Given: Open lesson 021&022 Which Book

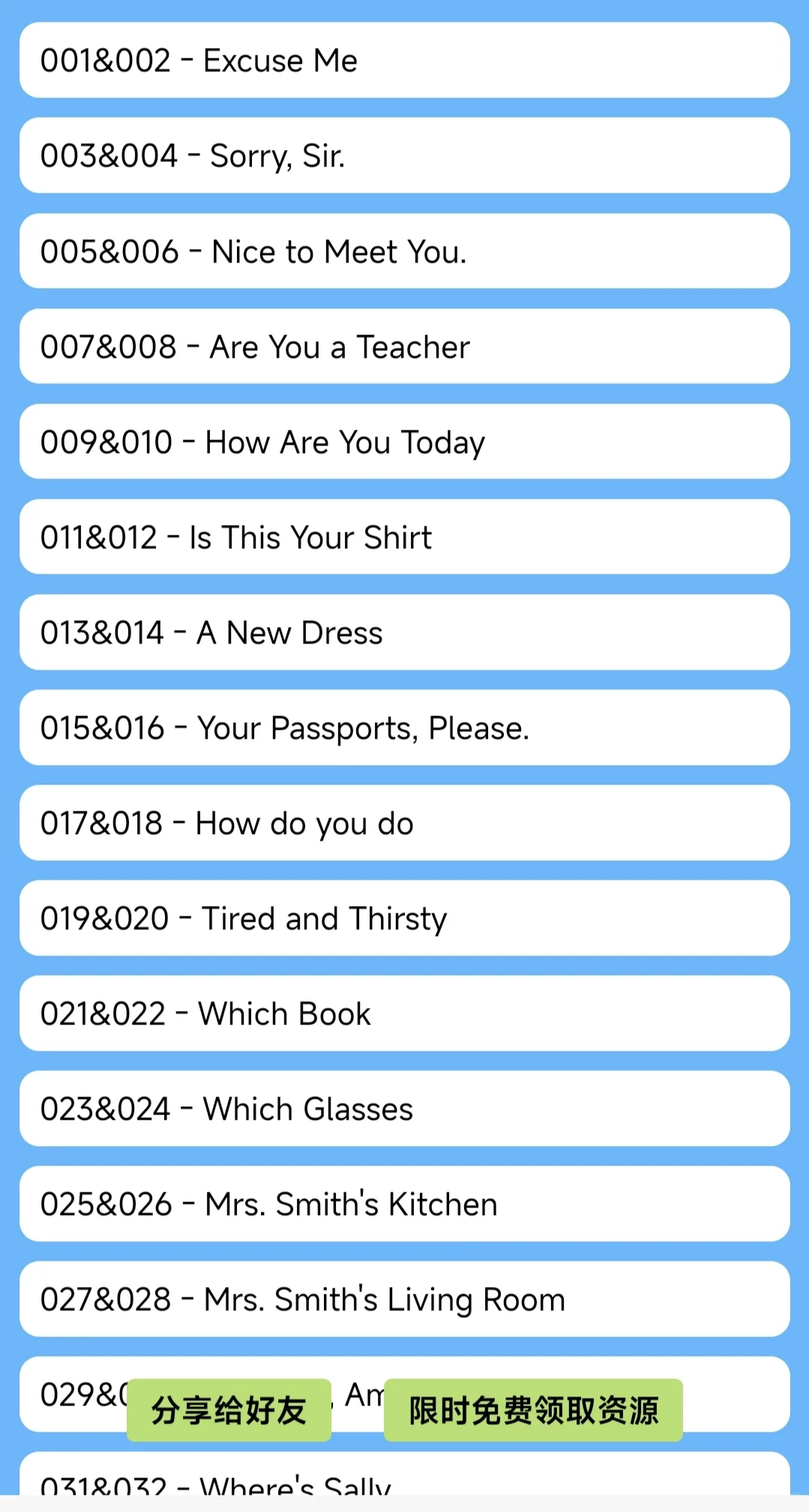Looking at the screenshot, I should (x=404, y=1013).
